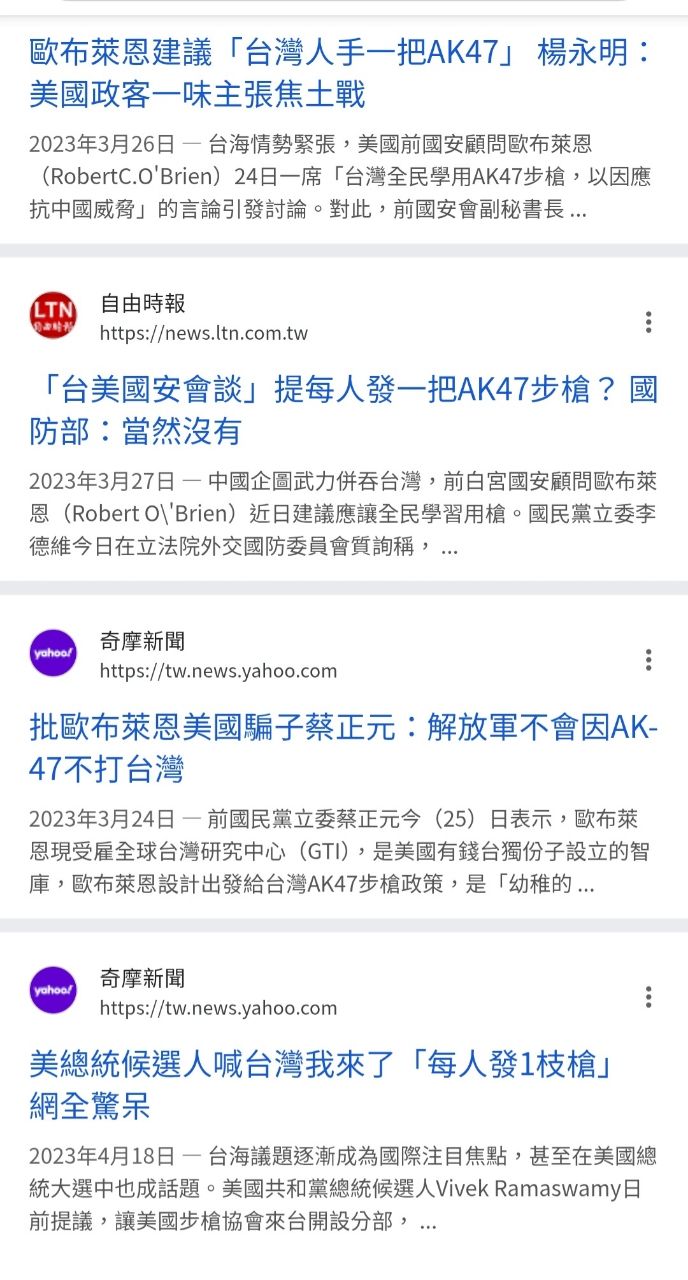Open overflow menu for the 自由時報 result

coord(649,322)
